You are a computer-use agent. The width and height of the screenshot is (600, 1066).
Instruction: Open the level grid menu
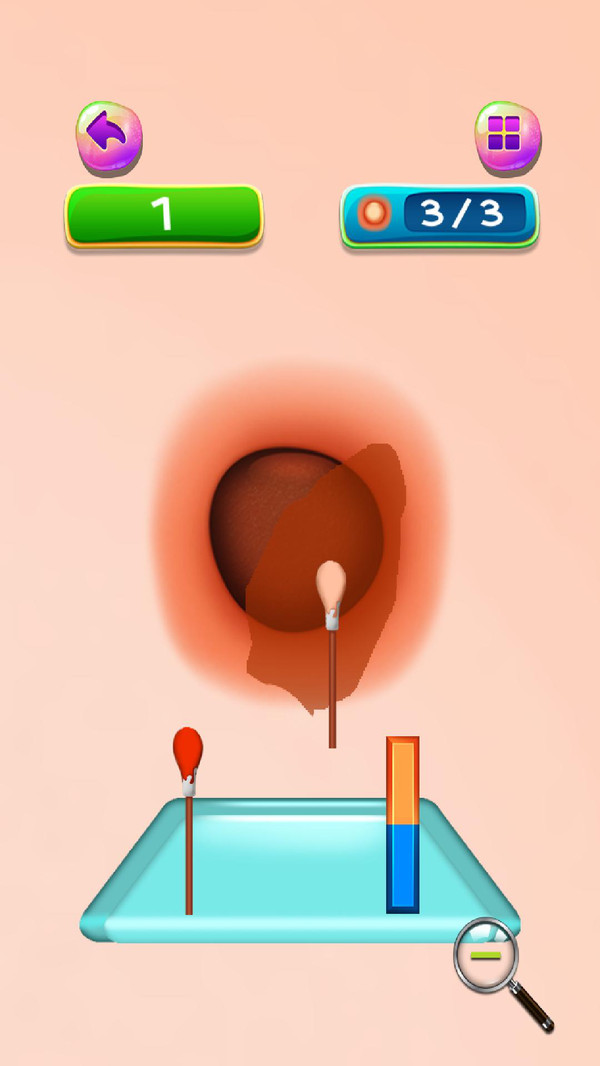click(x=507, y=135)
